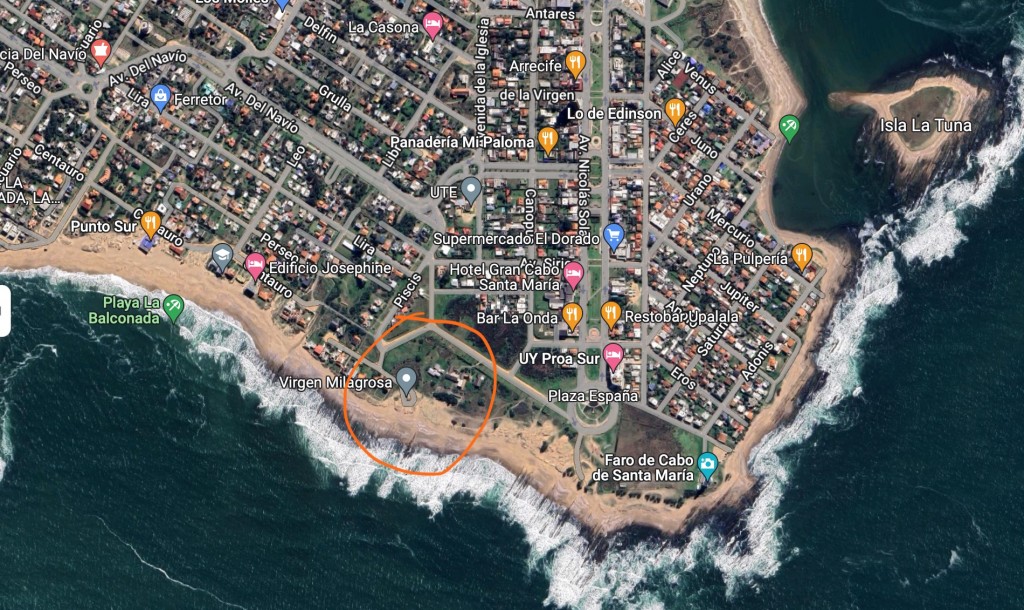This screenshot has height=610, width=1024.
Task: Open the Panadería Mi Paloma marker
Action: [x=548, y=139]
